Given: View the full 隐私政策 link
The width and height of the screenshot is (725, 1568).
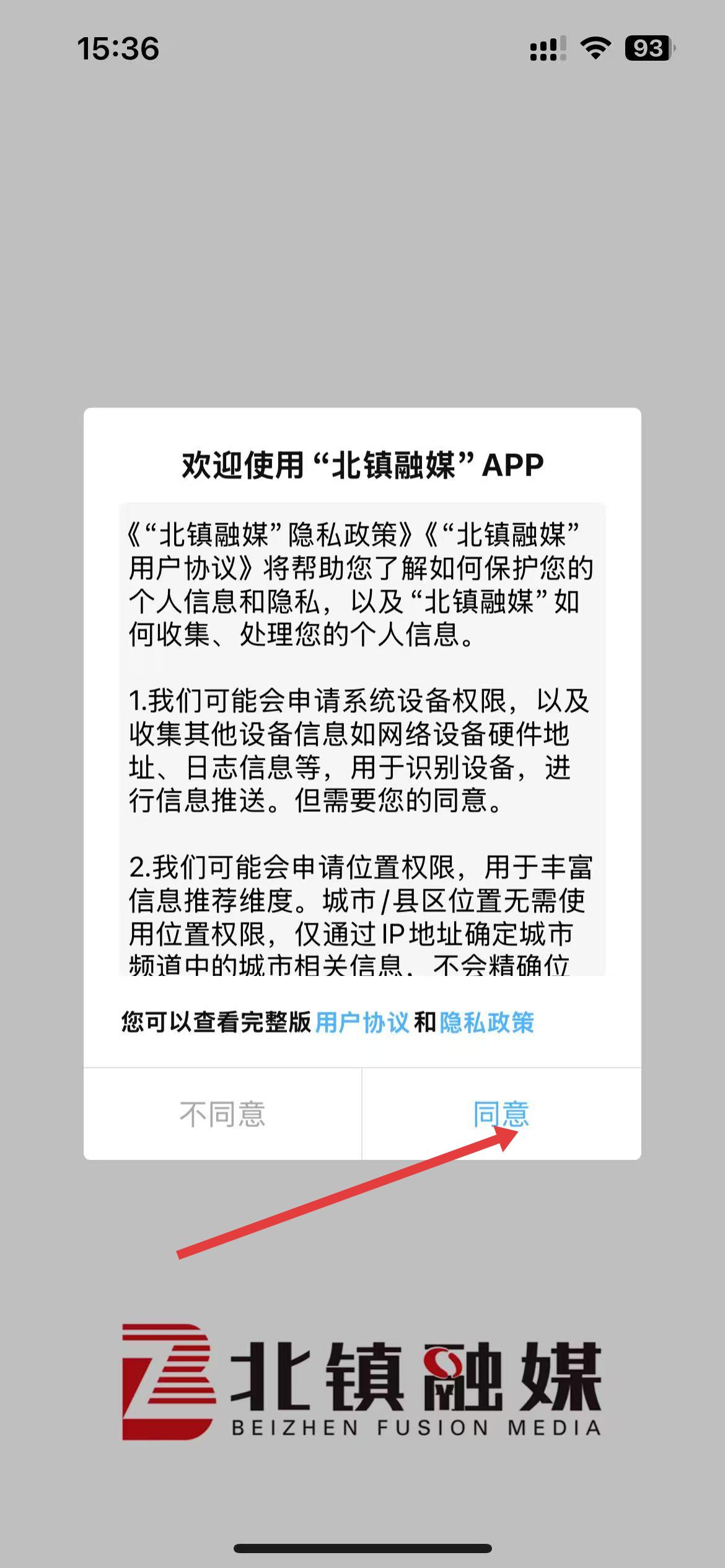Looking at the screenshot, I should (486, 1022).
